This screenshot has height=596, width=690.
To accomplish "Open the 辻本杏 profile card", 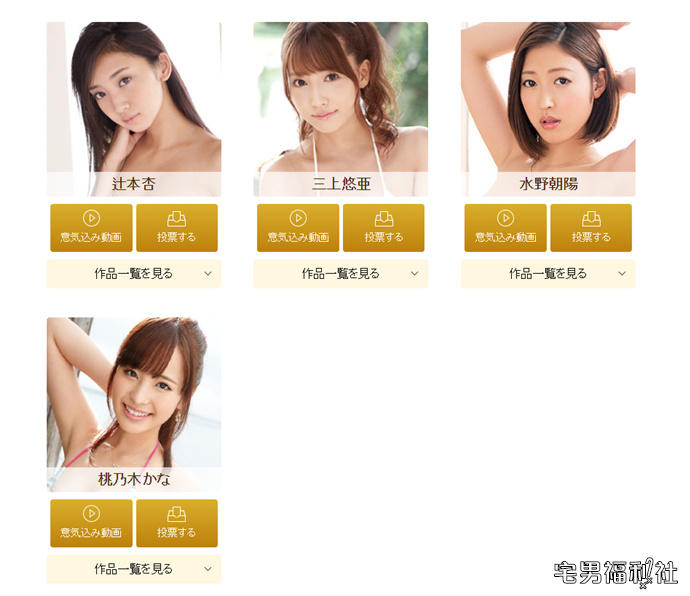I will [x=133, y=108].
